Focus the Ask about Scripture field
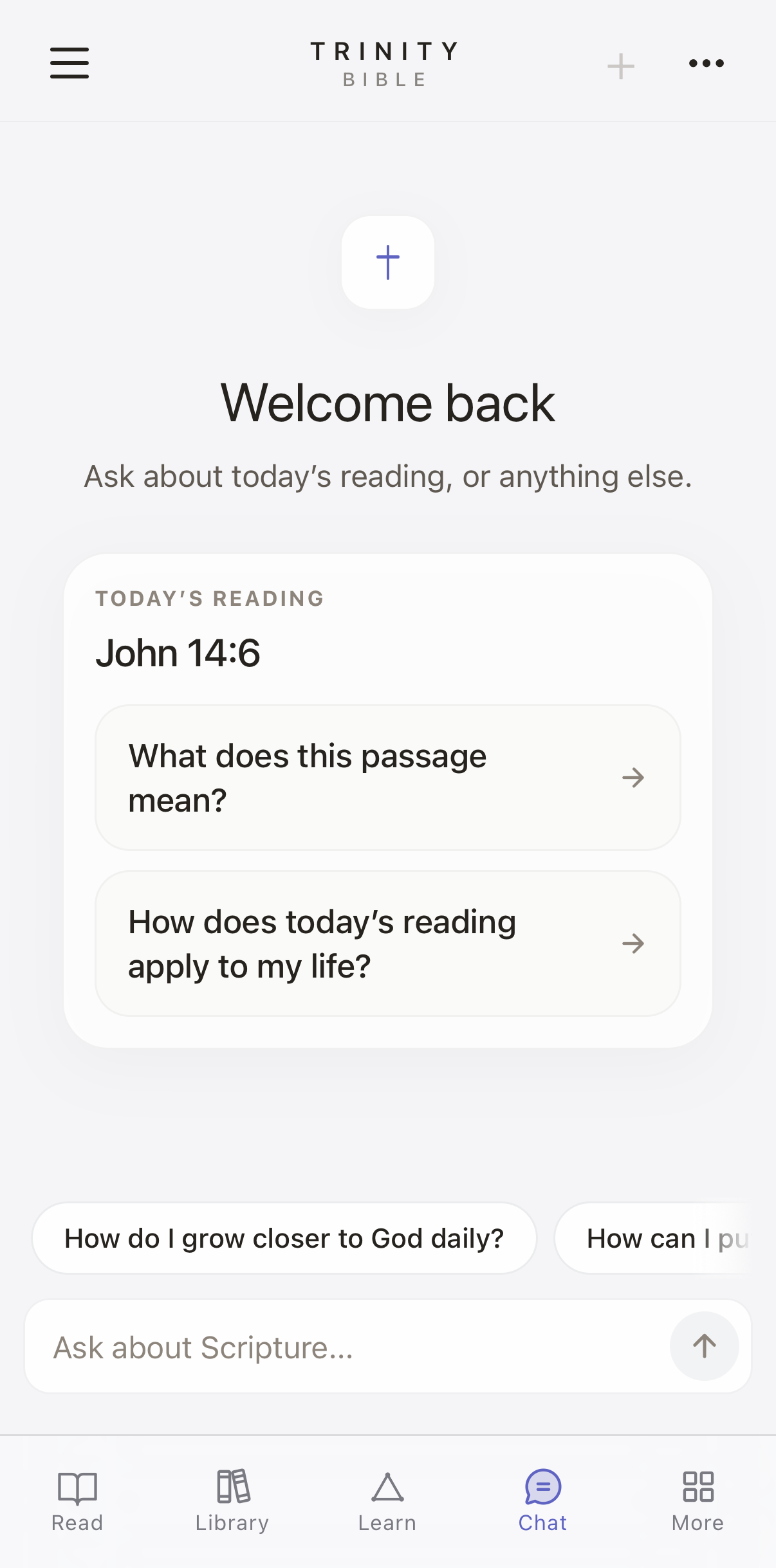This screenshot has height=1568, width=776. (x=347, y=1347)
